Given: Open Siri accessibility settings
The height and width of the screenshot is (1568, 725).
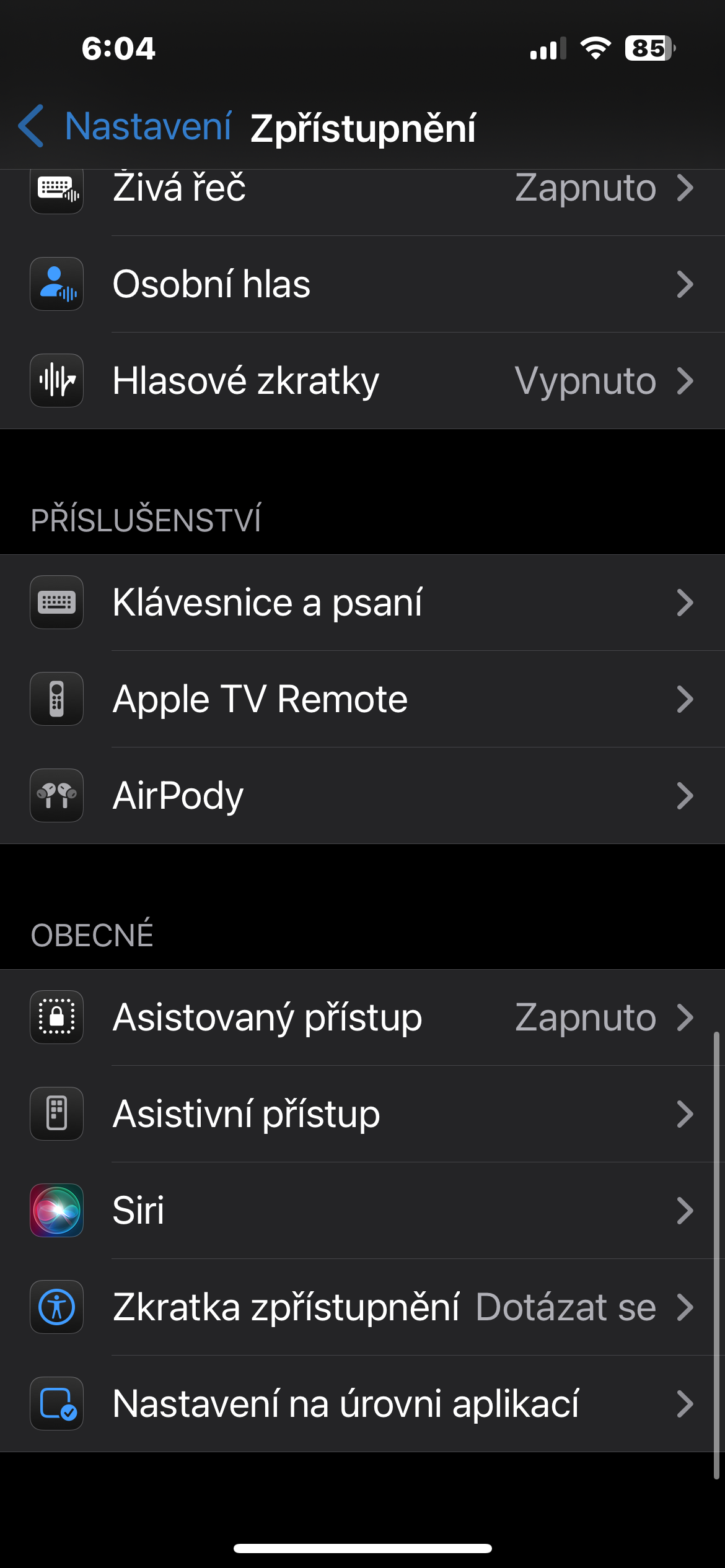Looking at the screenshot, I should [362, 1211].
